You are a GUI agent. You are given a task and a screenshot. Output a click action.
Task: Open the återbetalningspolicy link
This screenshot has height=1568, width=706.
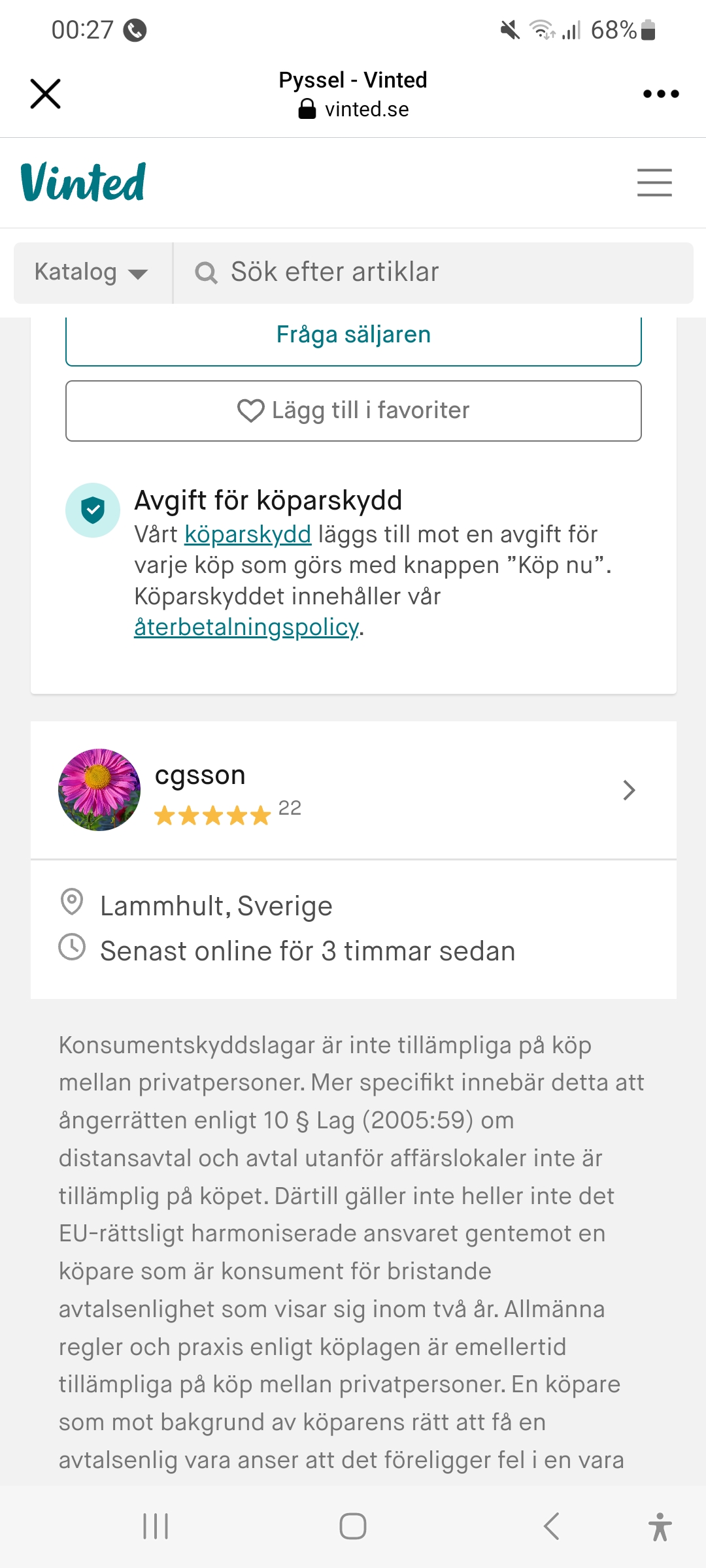[x=246, y=627]
